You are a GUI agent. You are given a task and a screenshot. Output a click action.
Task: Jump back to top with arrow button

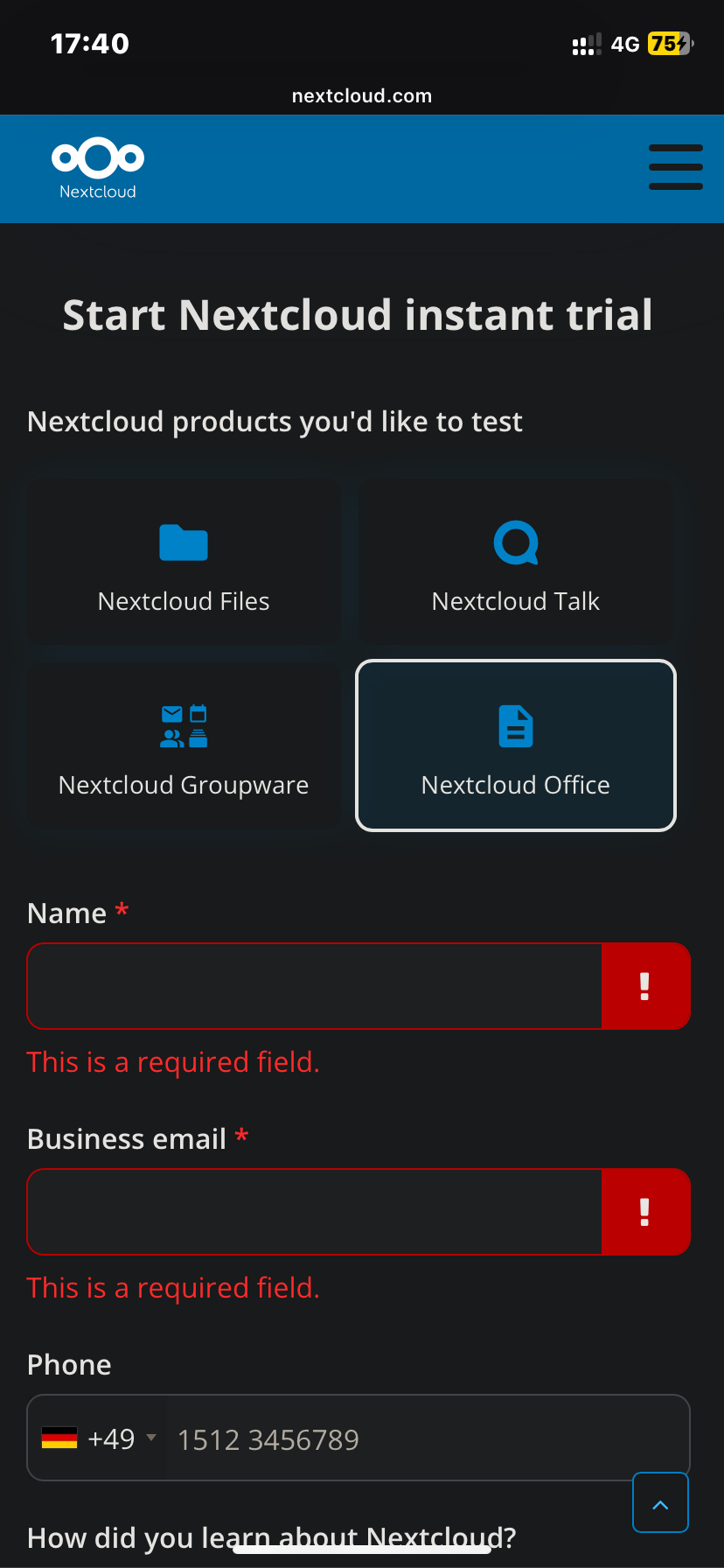point(660,1502)
